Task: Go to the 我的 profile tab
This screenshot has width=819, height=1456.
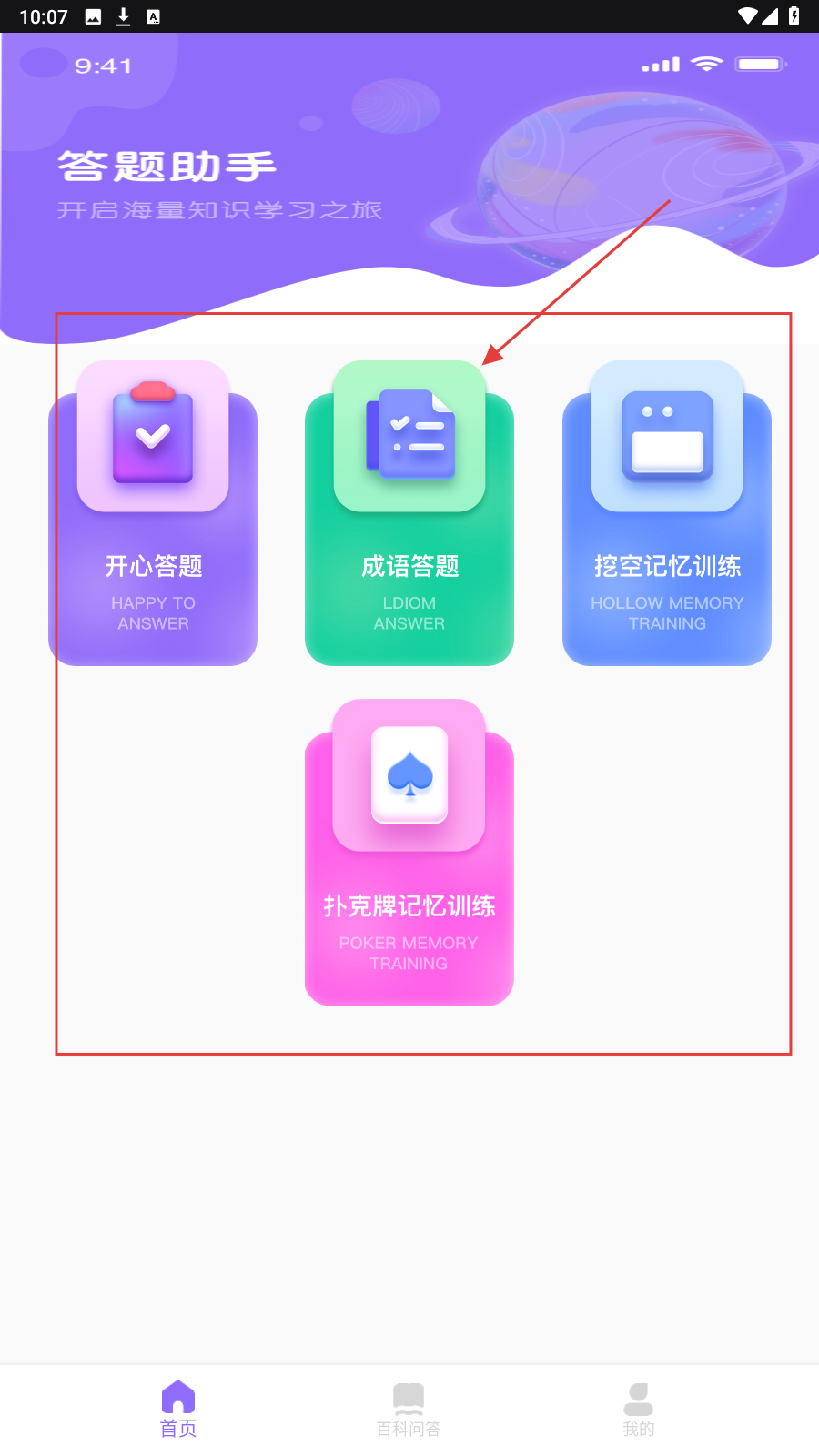Action: pos(638,1410)
